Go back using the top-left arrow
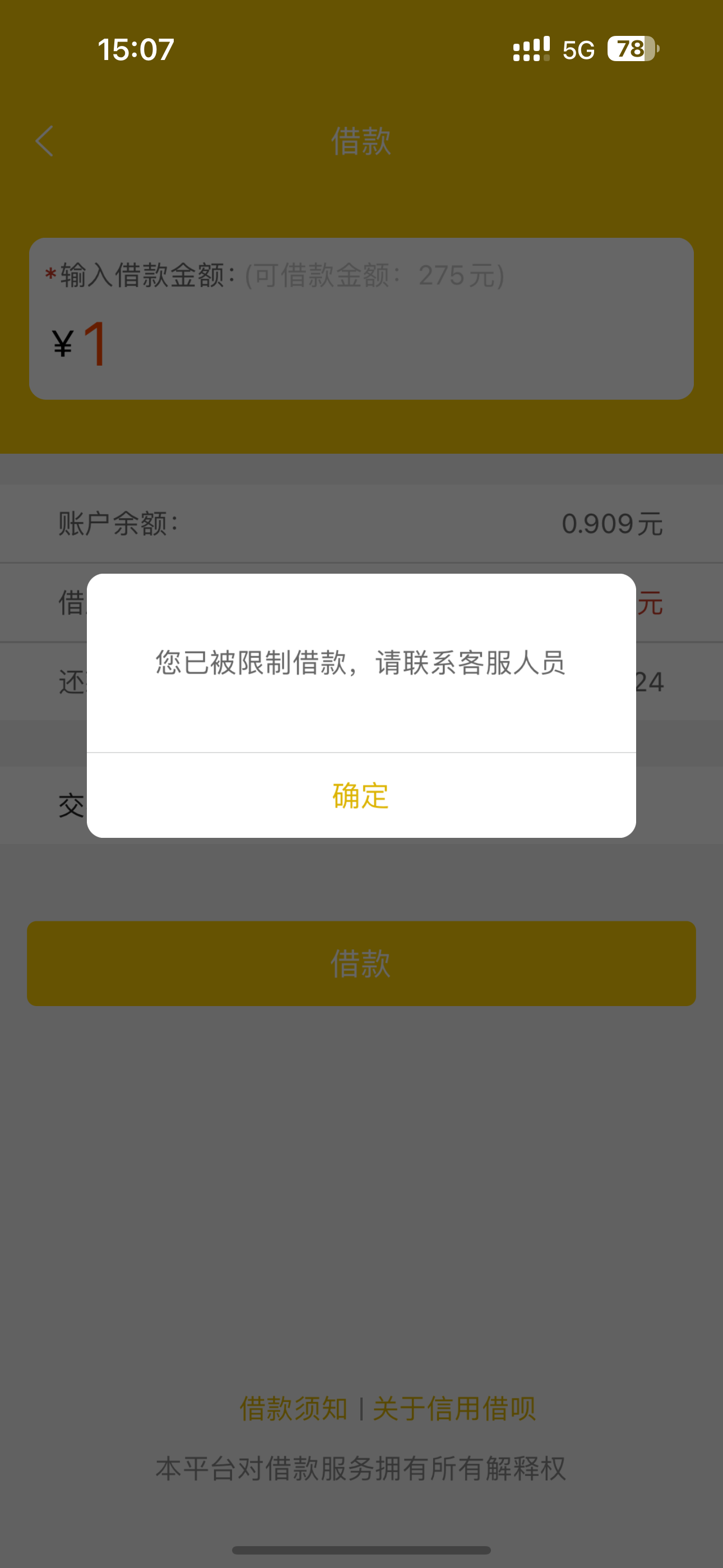The image size is (723, 1568). [44, 141]
